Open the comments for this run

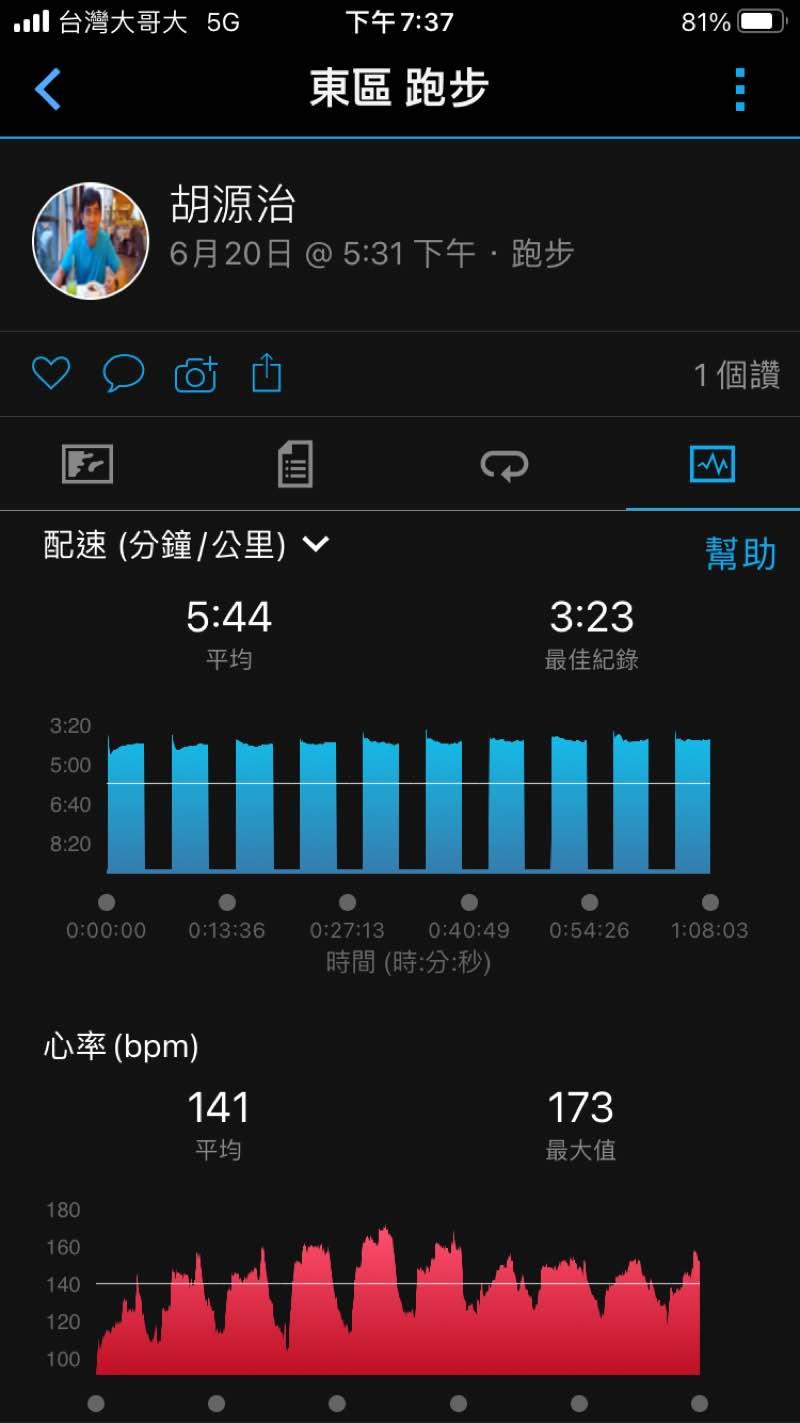click(124, 374)
